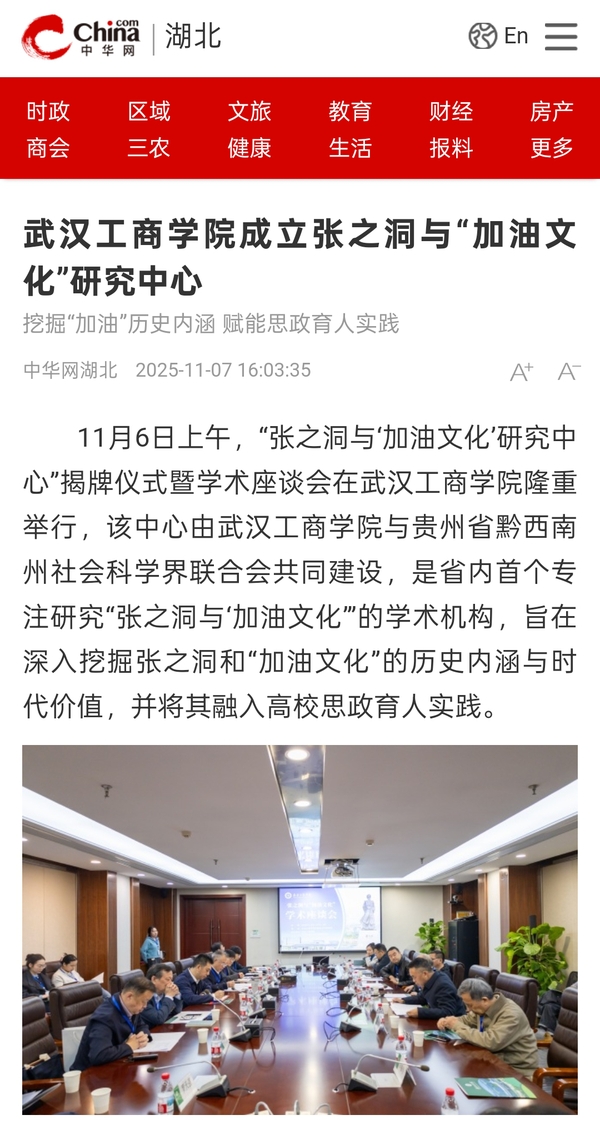The image size is (600, 1125).
Task: Increase the article font size
Action: pyautogui.click(x=521, y=372)
